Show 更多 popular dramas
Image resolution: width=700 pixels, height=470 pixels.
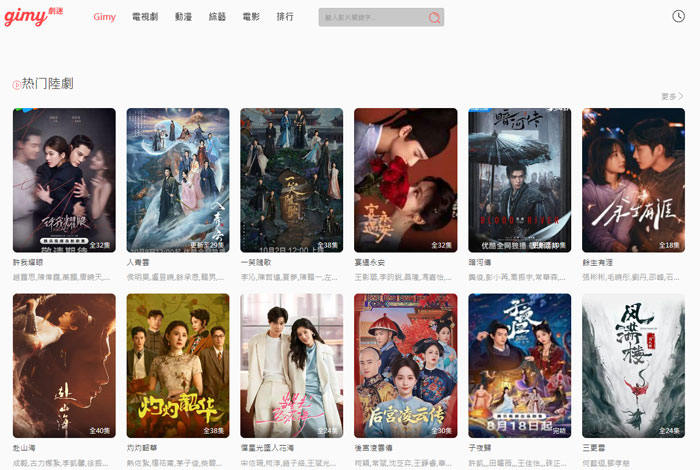click(672, 97)
